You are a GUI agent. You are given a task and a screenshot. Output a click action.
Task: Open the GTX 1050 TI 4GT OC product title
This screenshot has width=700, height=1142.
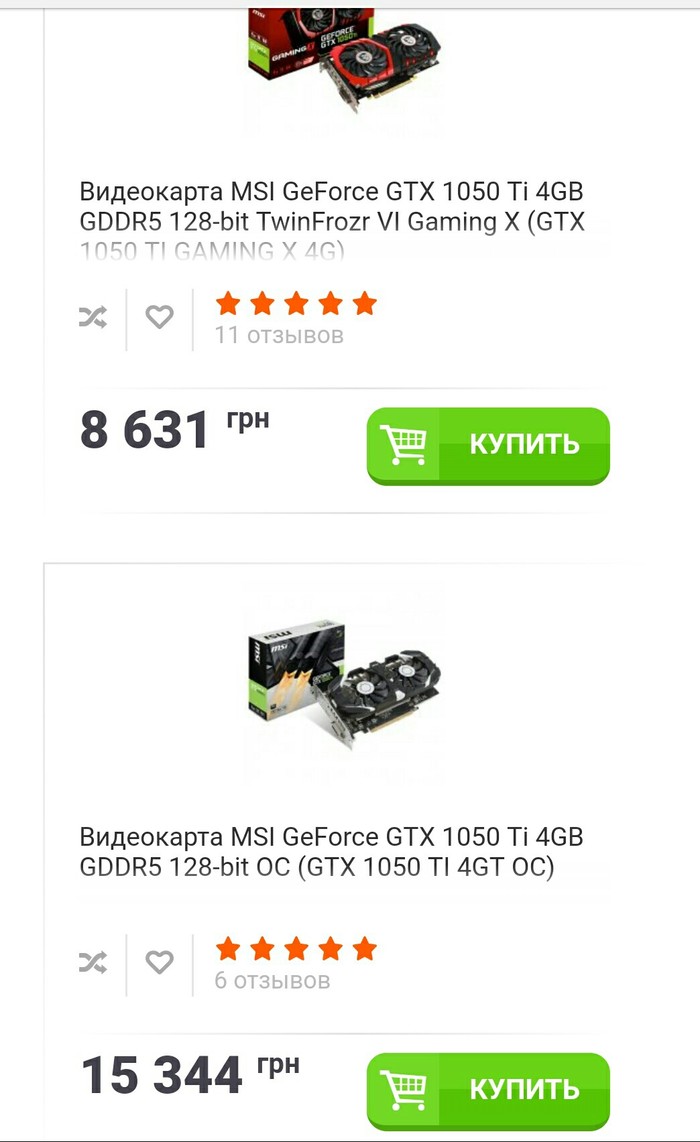pos(331,852)
